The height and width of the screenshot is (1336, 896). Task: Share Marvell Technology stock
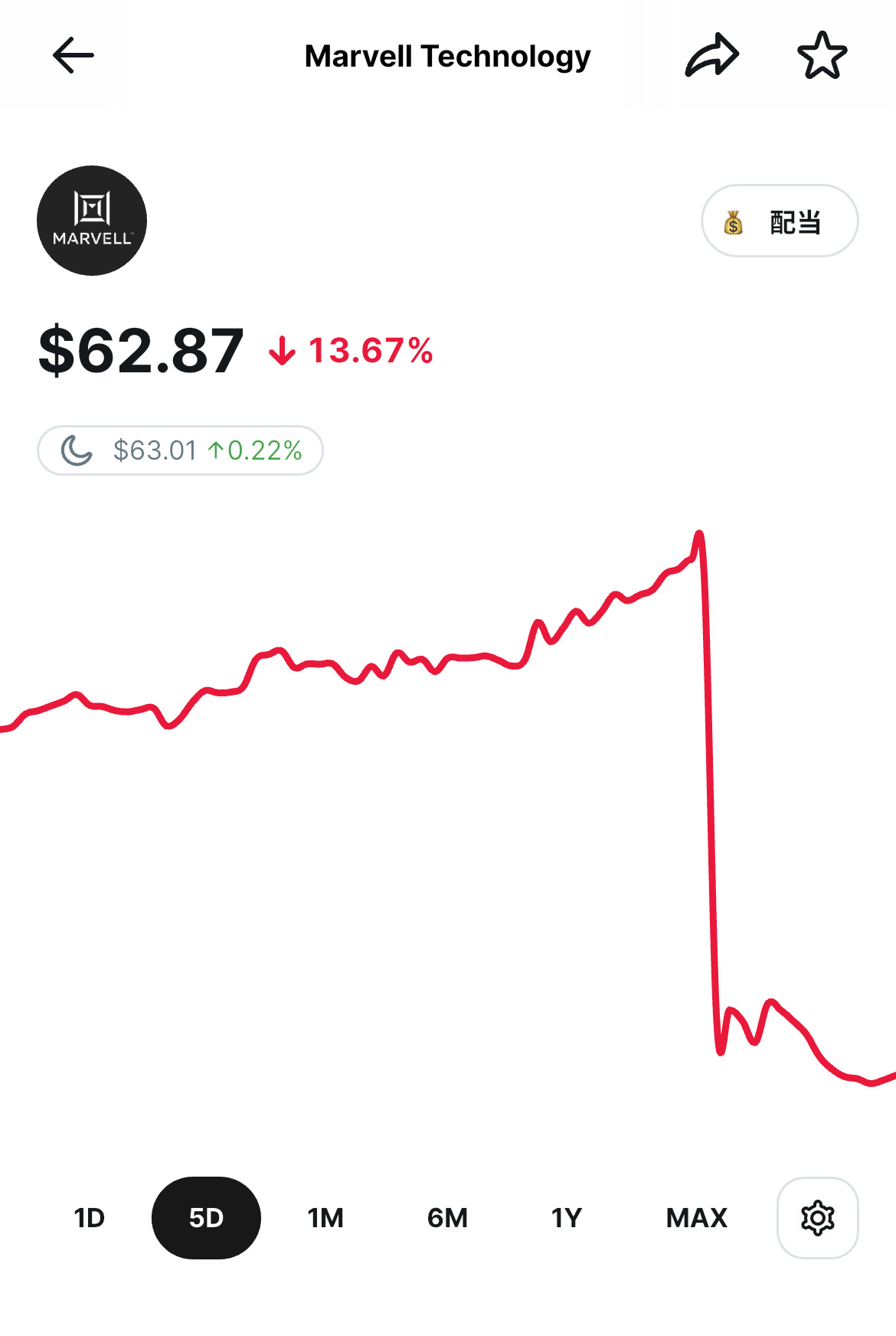(711, 56)
